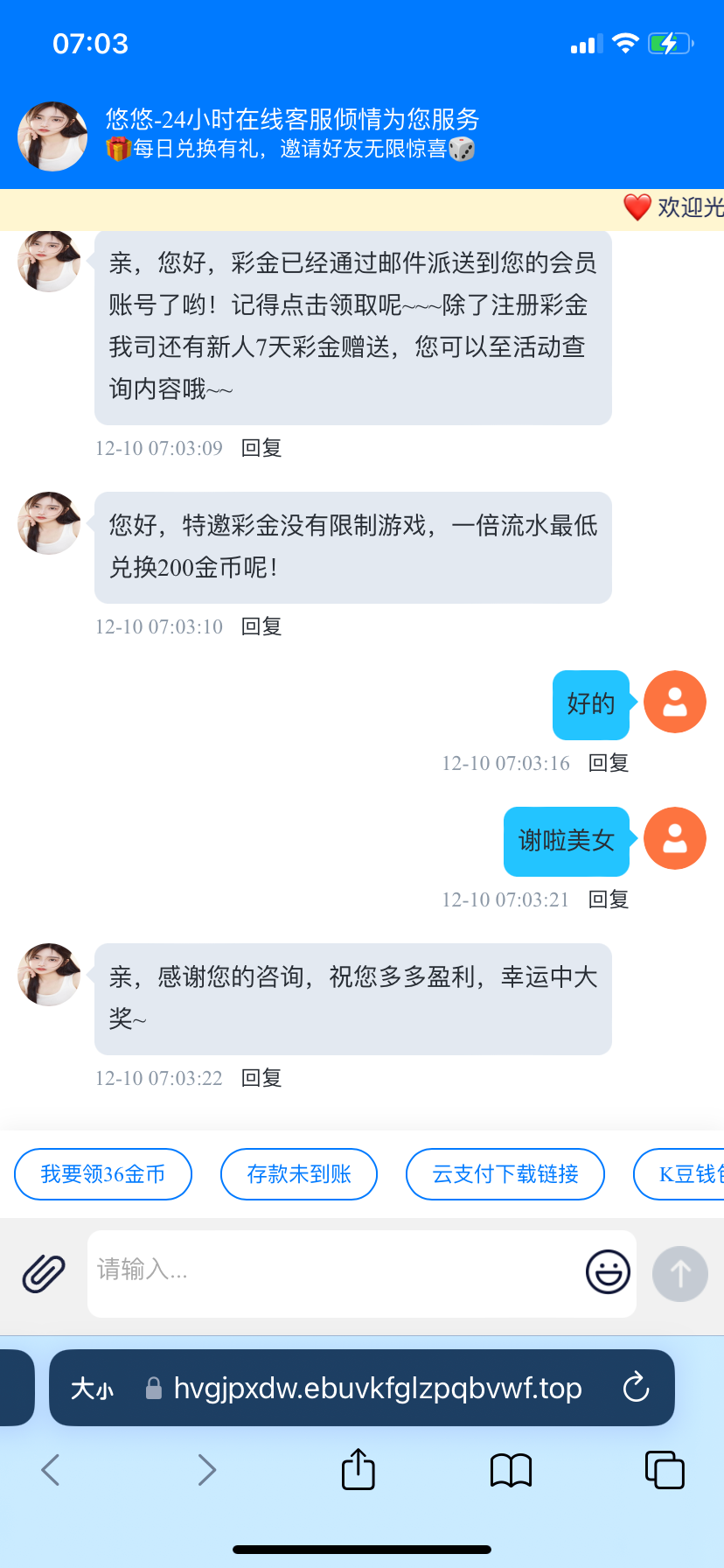
Task: Reply to the 12-10 07:03:22 message
Action: pyautogui.click(x=261, y=1078)
